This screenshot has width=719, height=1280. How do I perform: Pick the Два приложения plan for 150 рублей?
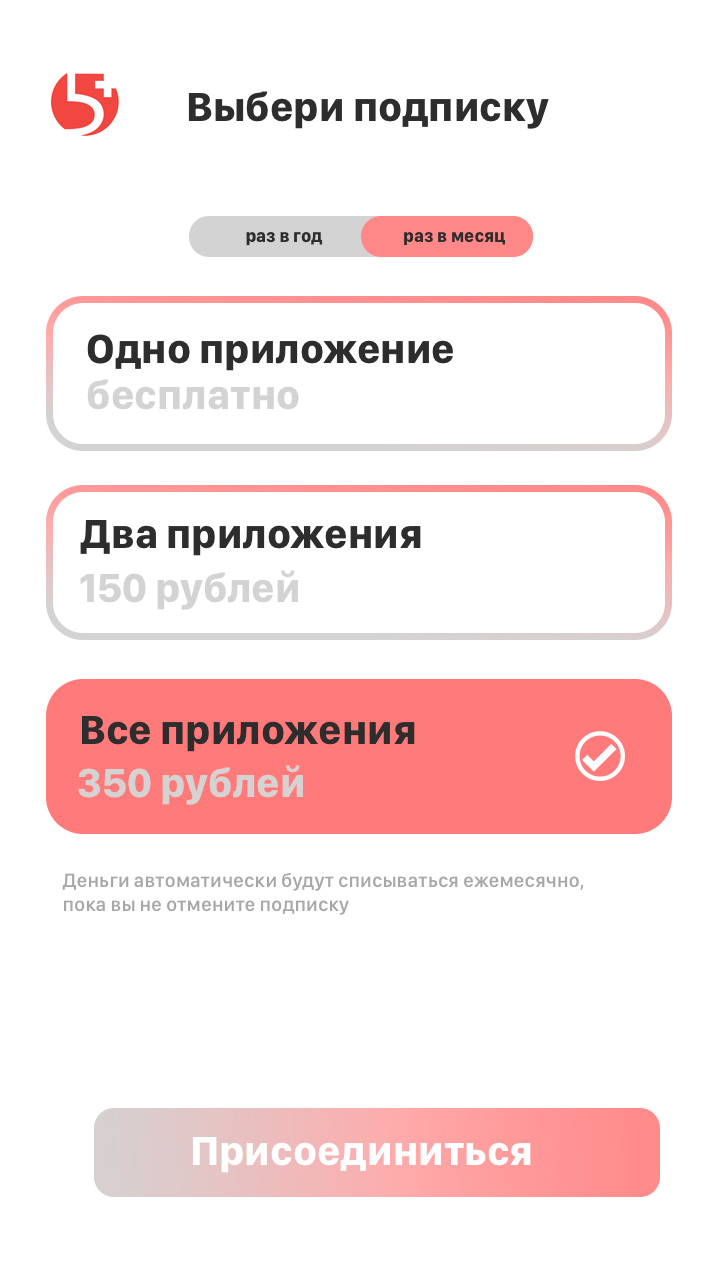pos(359,562)
